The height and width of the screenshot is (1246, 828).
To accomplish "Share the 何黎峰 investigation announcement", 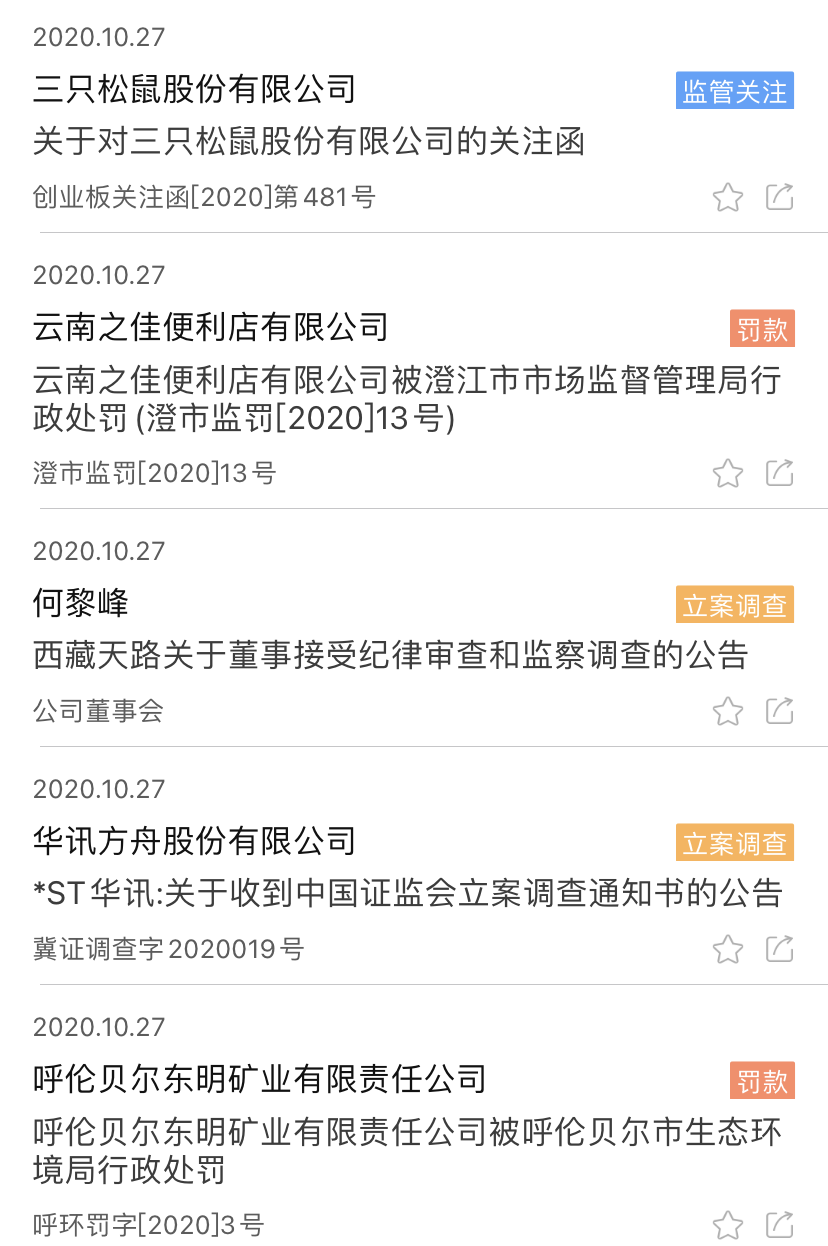I will coord(780,710).
